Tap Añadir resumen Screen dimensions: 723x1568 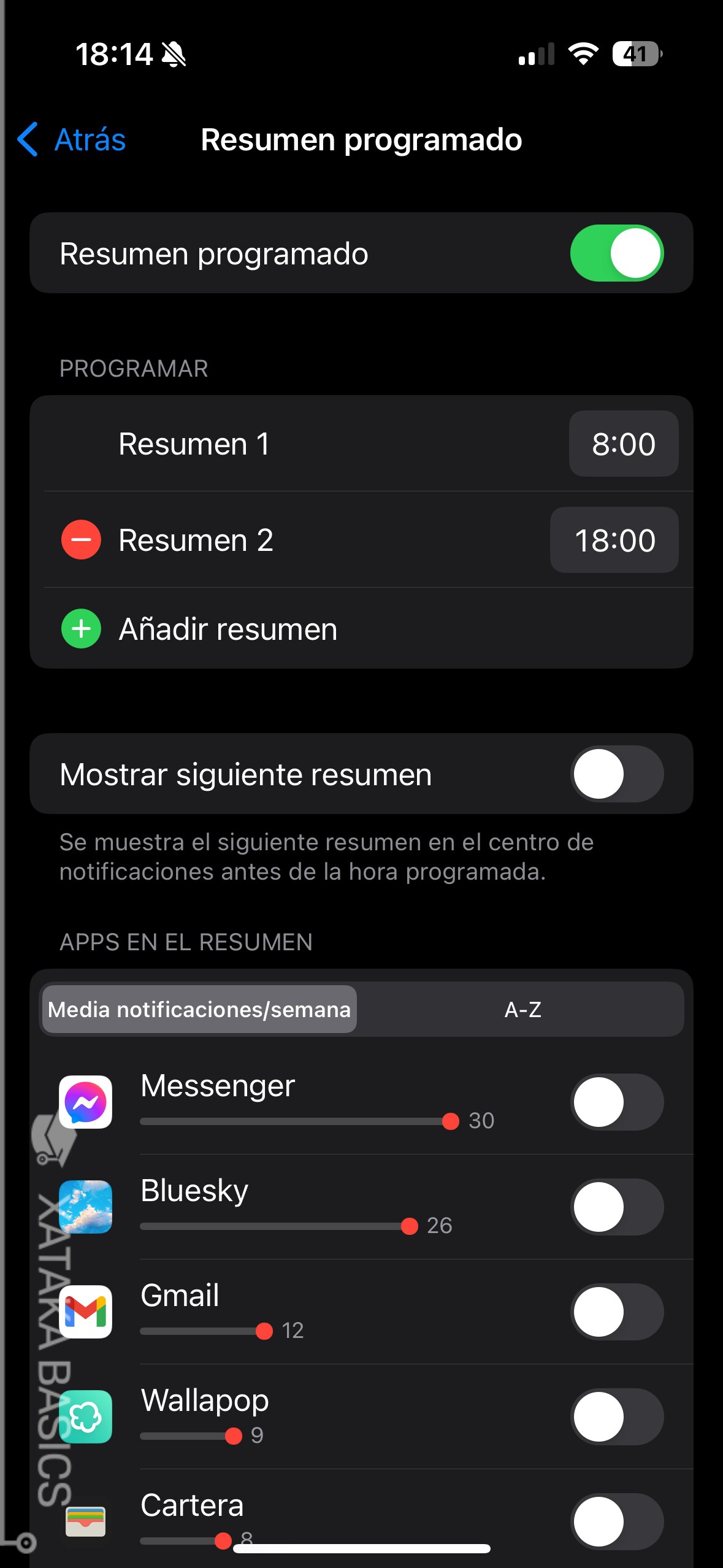pyautogui.click(x=227, y=628)
